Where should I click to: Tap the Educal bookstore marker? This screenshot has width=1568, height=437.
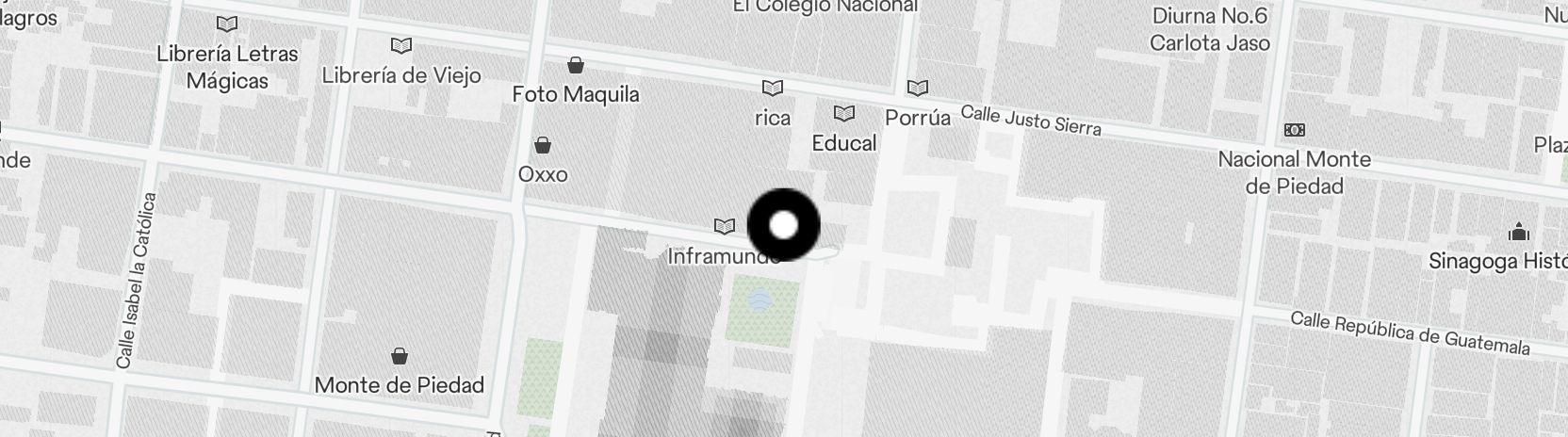click(844, 113)
